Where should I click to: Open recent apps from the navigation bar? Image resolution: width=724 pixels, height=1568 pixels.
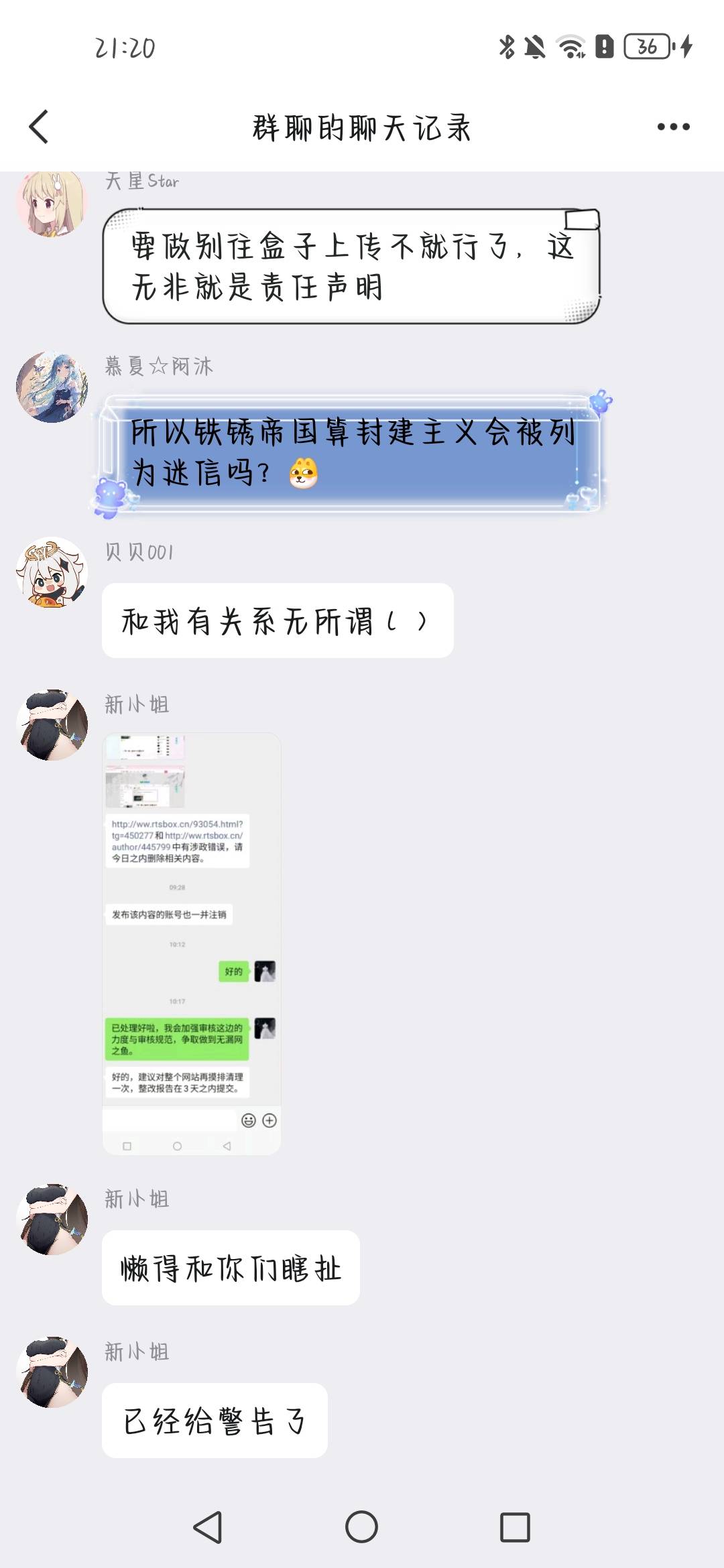[515, 1527]
